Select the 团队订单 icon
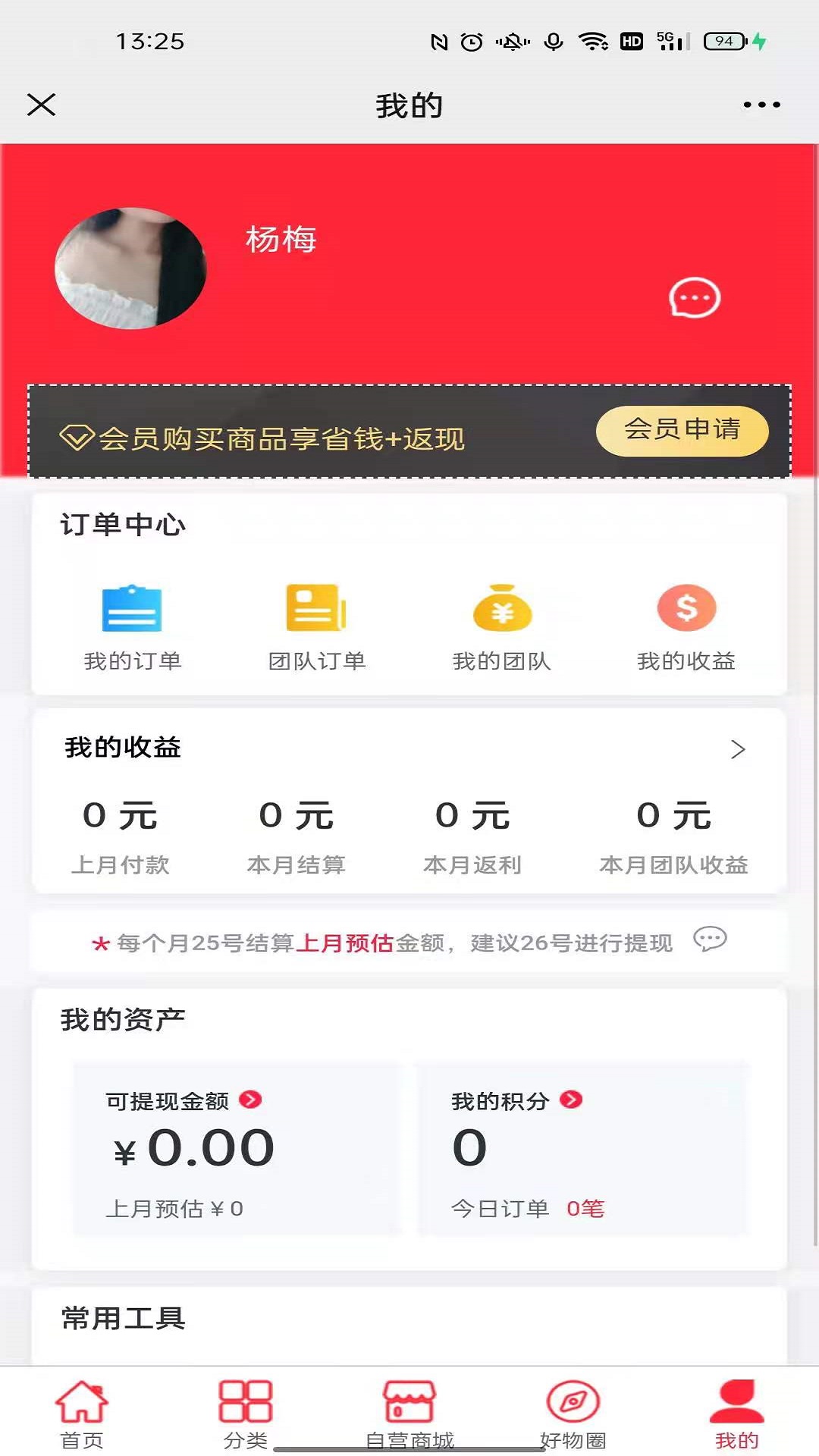819x1456 pixels. 317,607
